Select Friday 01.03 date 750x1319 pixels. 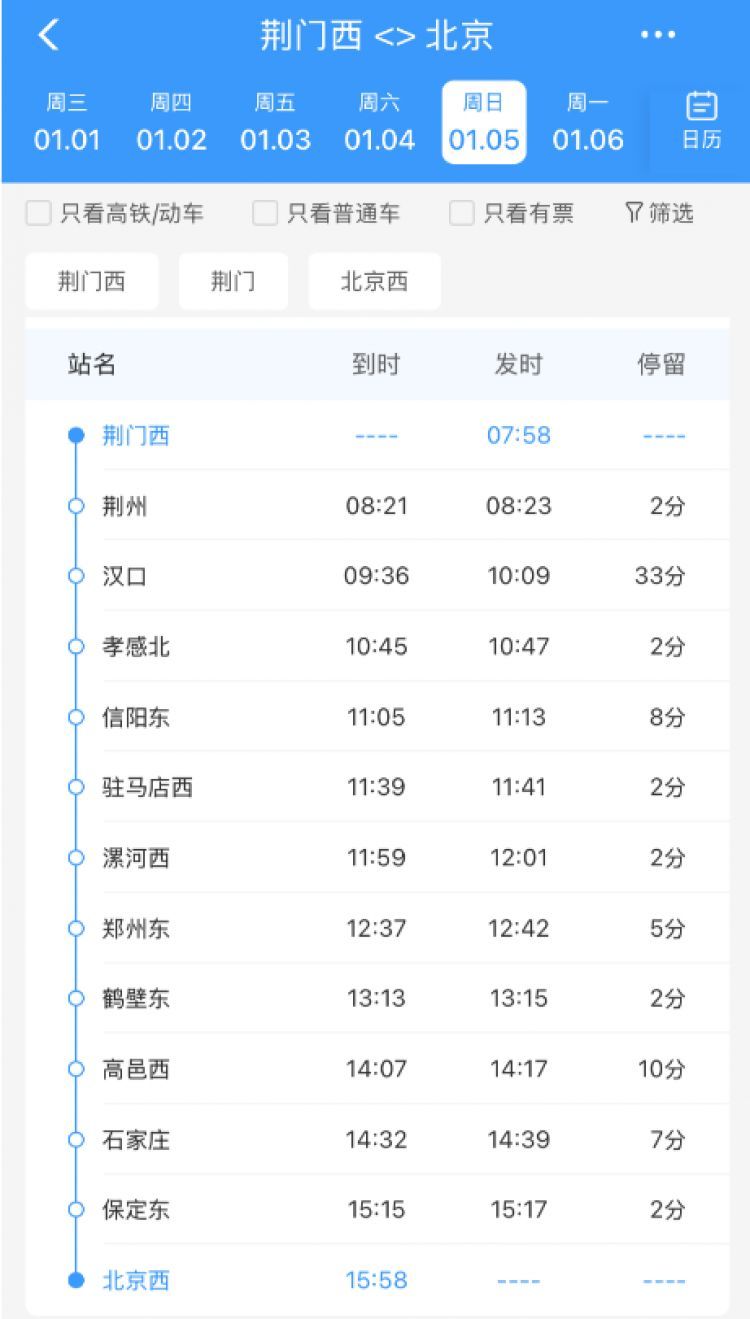pyautogui.click(x=275, y=122)
